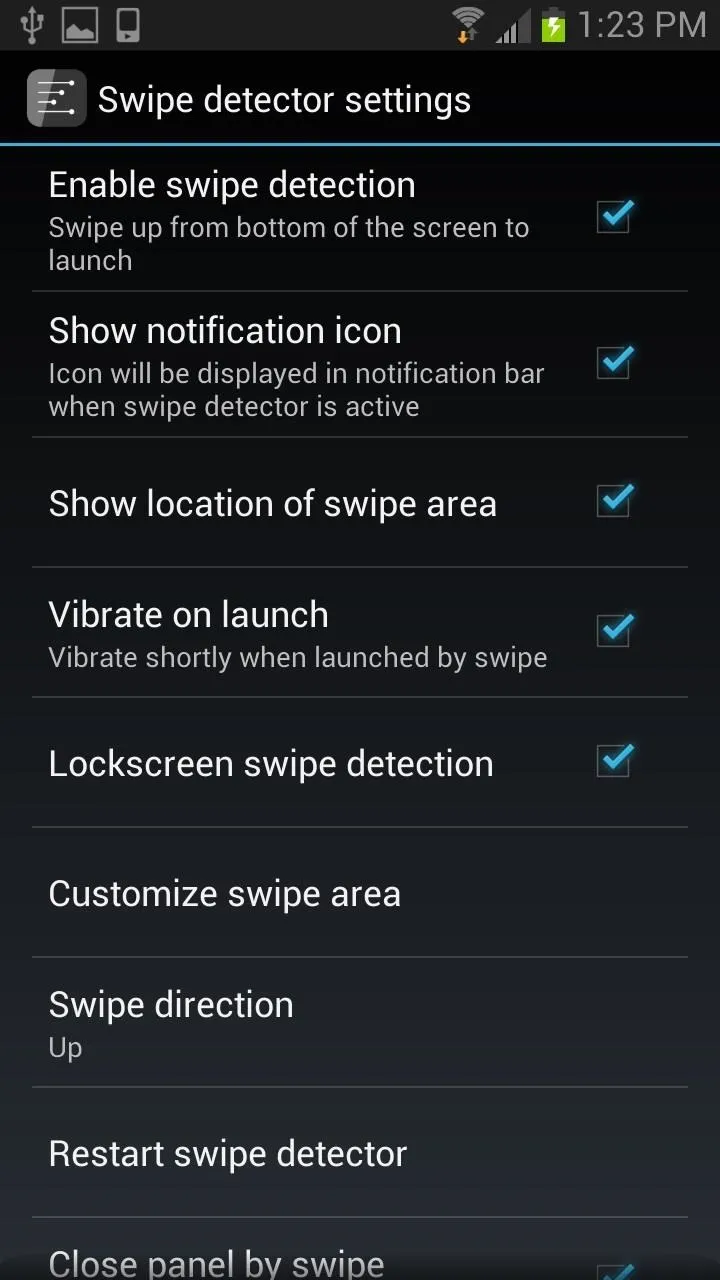720x1280 pixels.
Task: Uncheck Enable swipe detection
Action: 614,216
